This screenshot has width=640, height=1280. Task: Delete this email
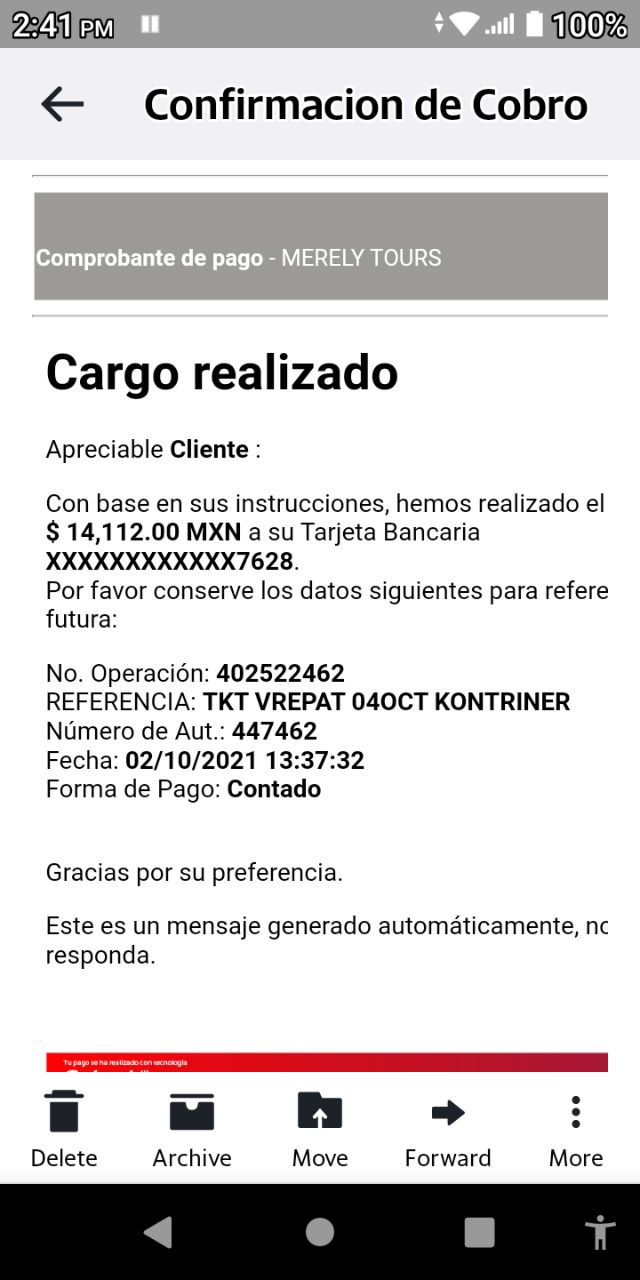64,1130
